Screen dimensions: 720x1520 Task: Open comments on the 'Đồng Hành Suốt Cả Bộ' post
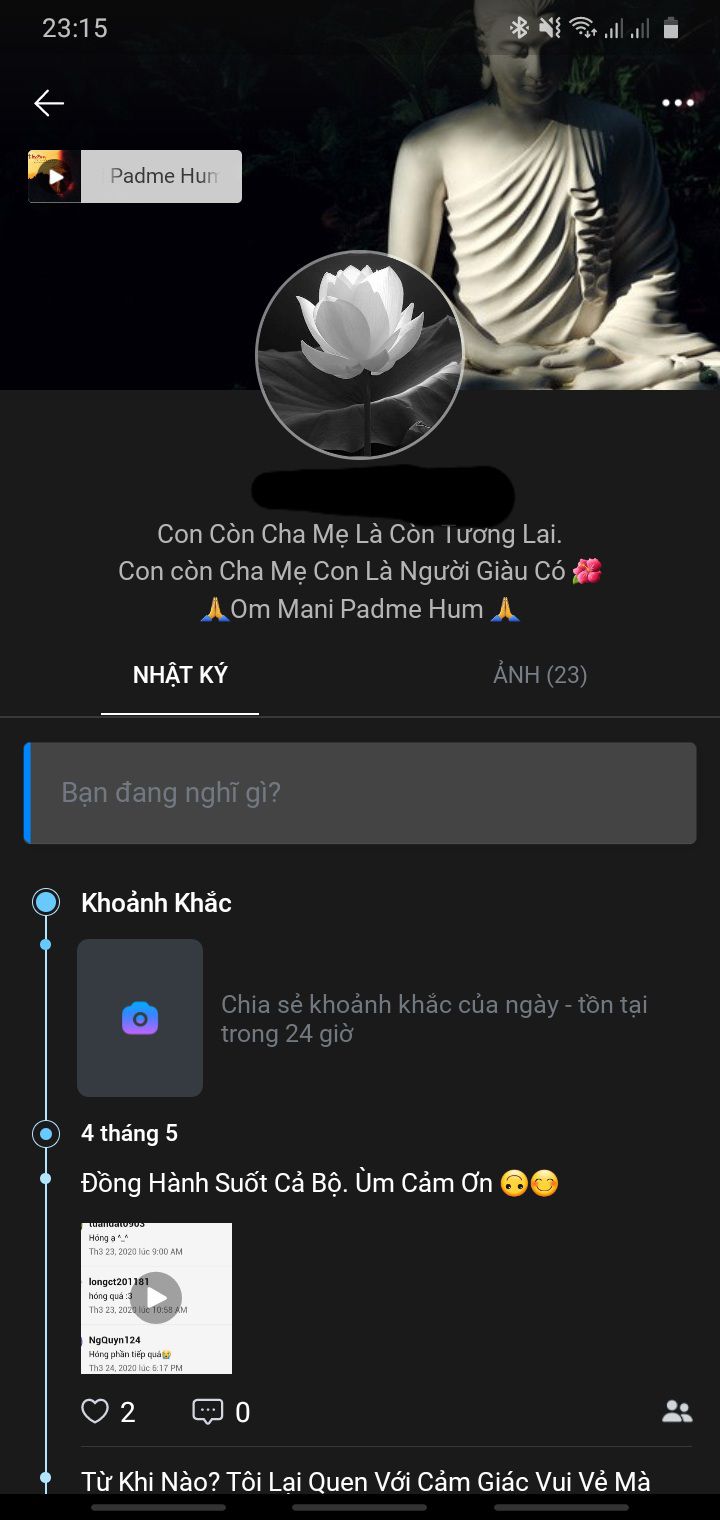[207, 1411]
